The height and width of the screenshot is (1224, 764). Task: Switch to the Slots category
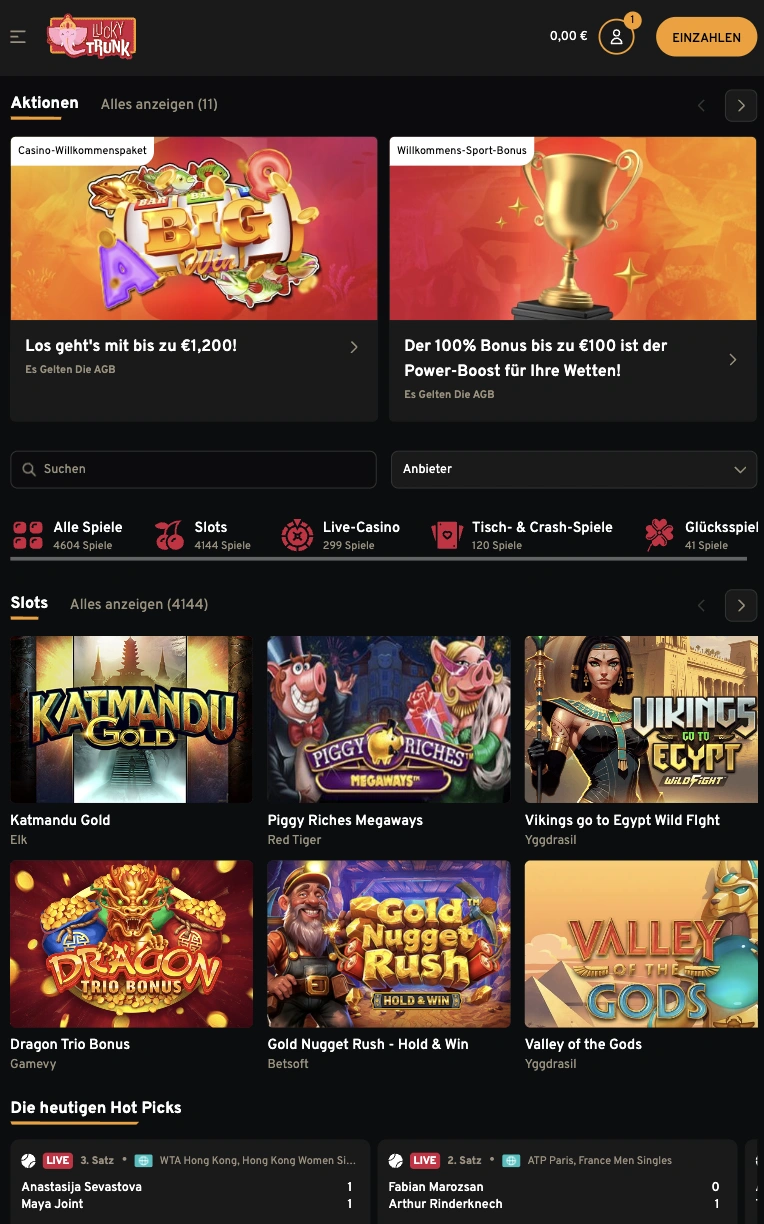coord(203,535)
